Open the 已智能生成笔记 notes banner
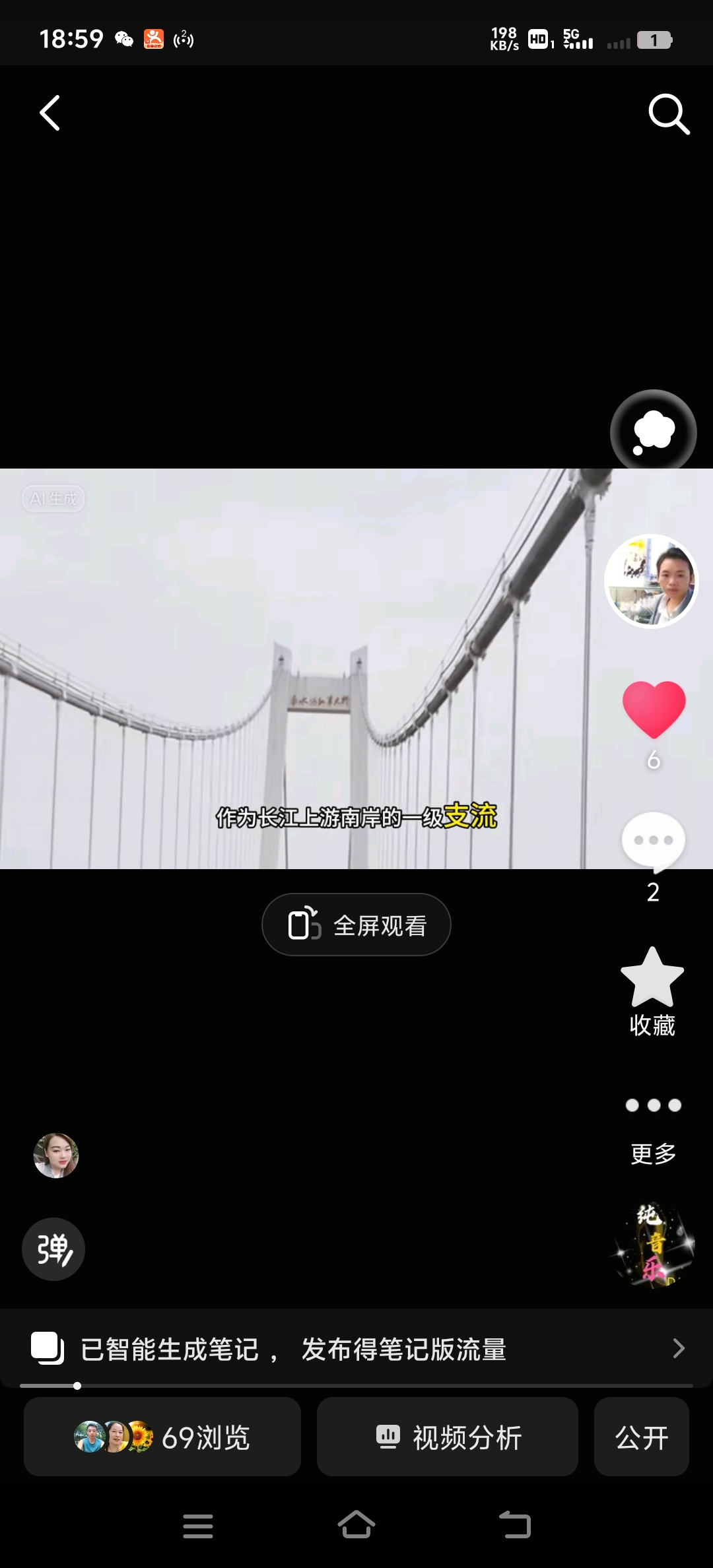 [x=356, y=1349]
